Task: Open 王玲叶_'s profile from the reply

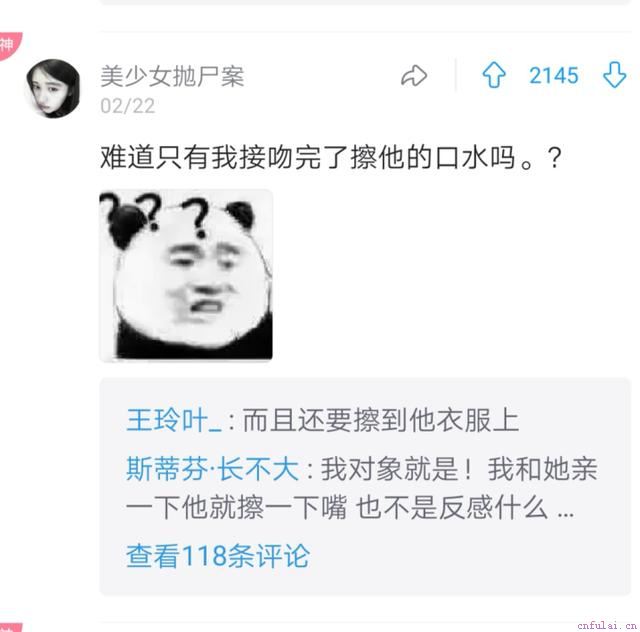Action: [x=173, y=421]
